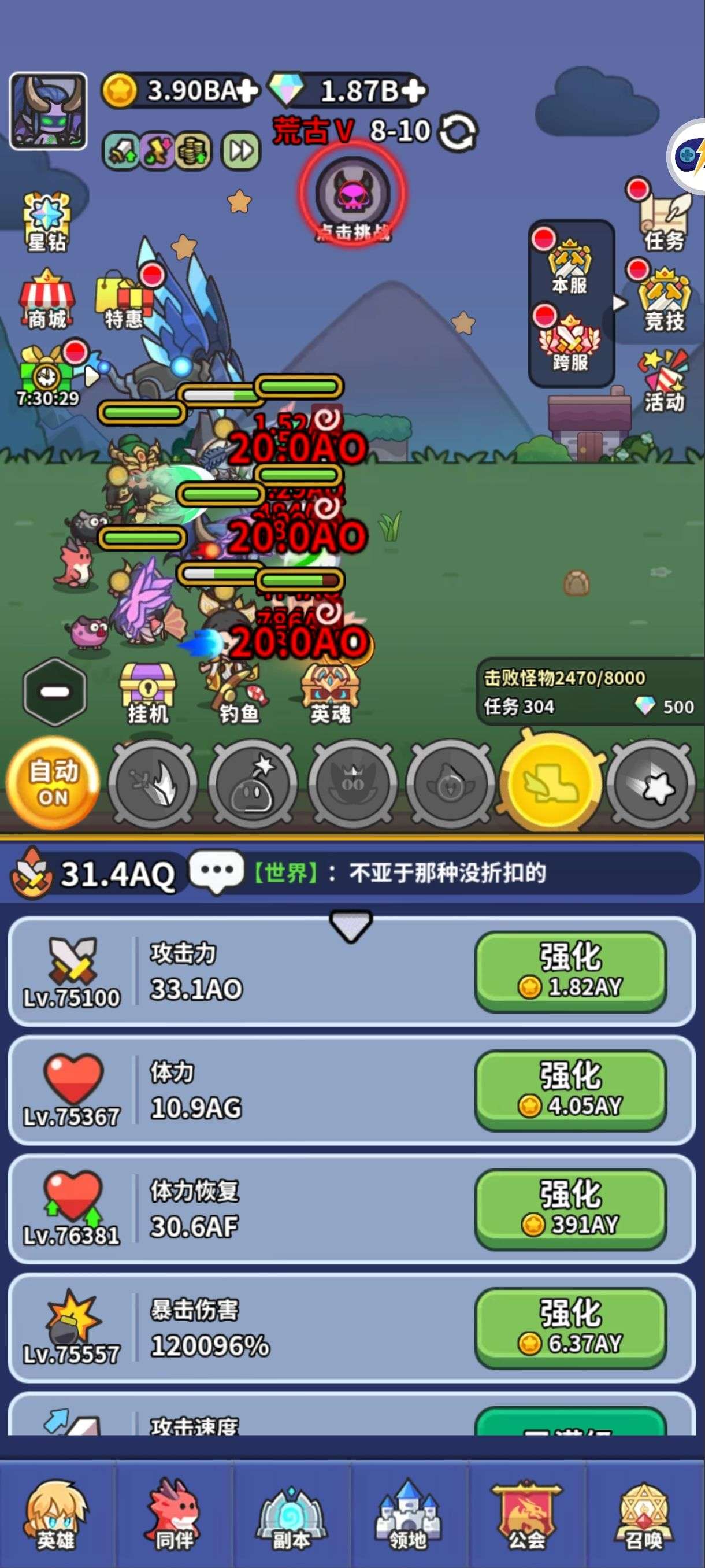Open the player avatar profile

pos(48,111)
